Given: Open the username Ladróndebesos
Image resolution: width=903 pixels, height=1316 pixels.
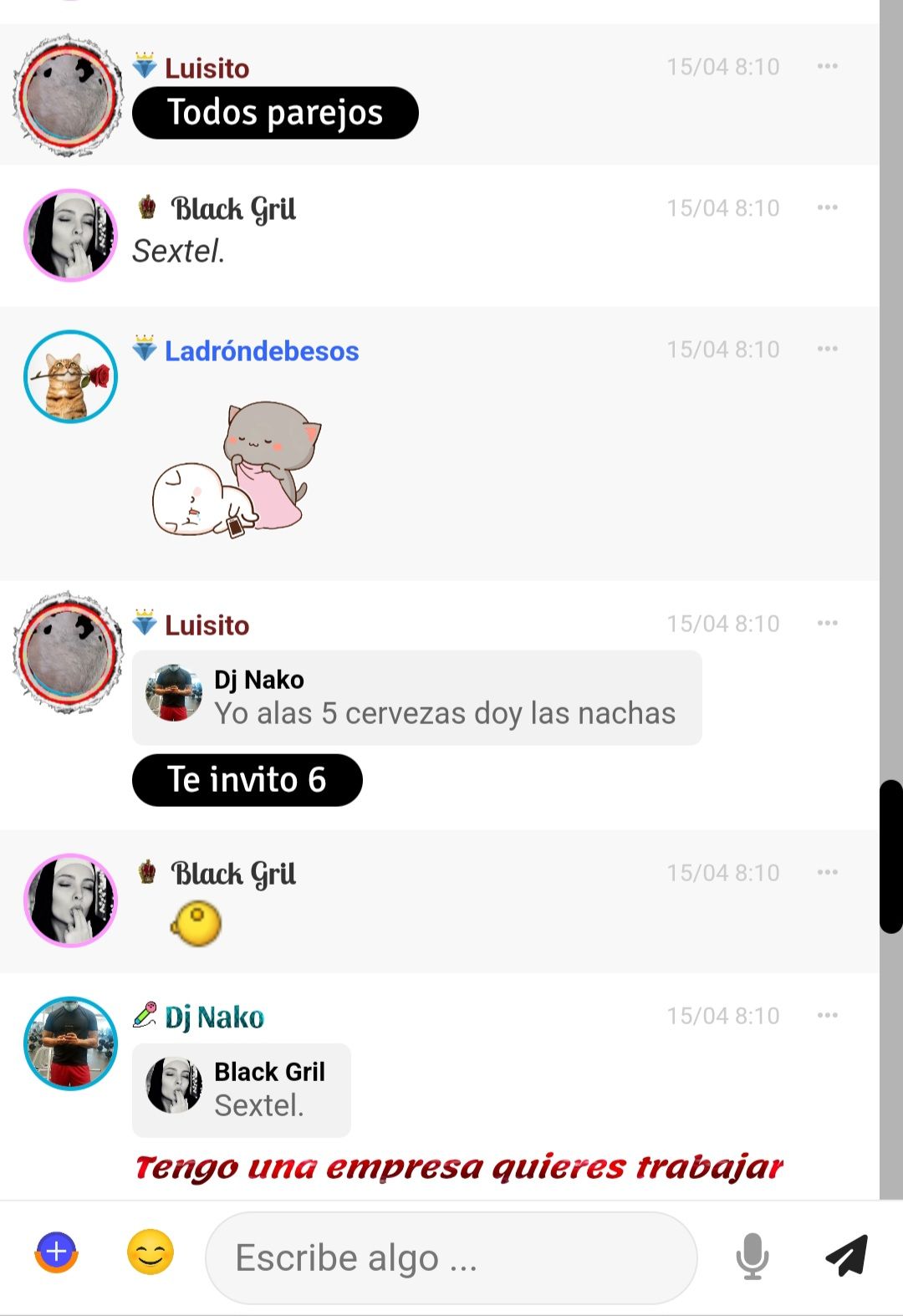Looking at the screenshot, I should click(x=261, y=351).
